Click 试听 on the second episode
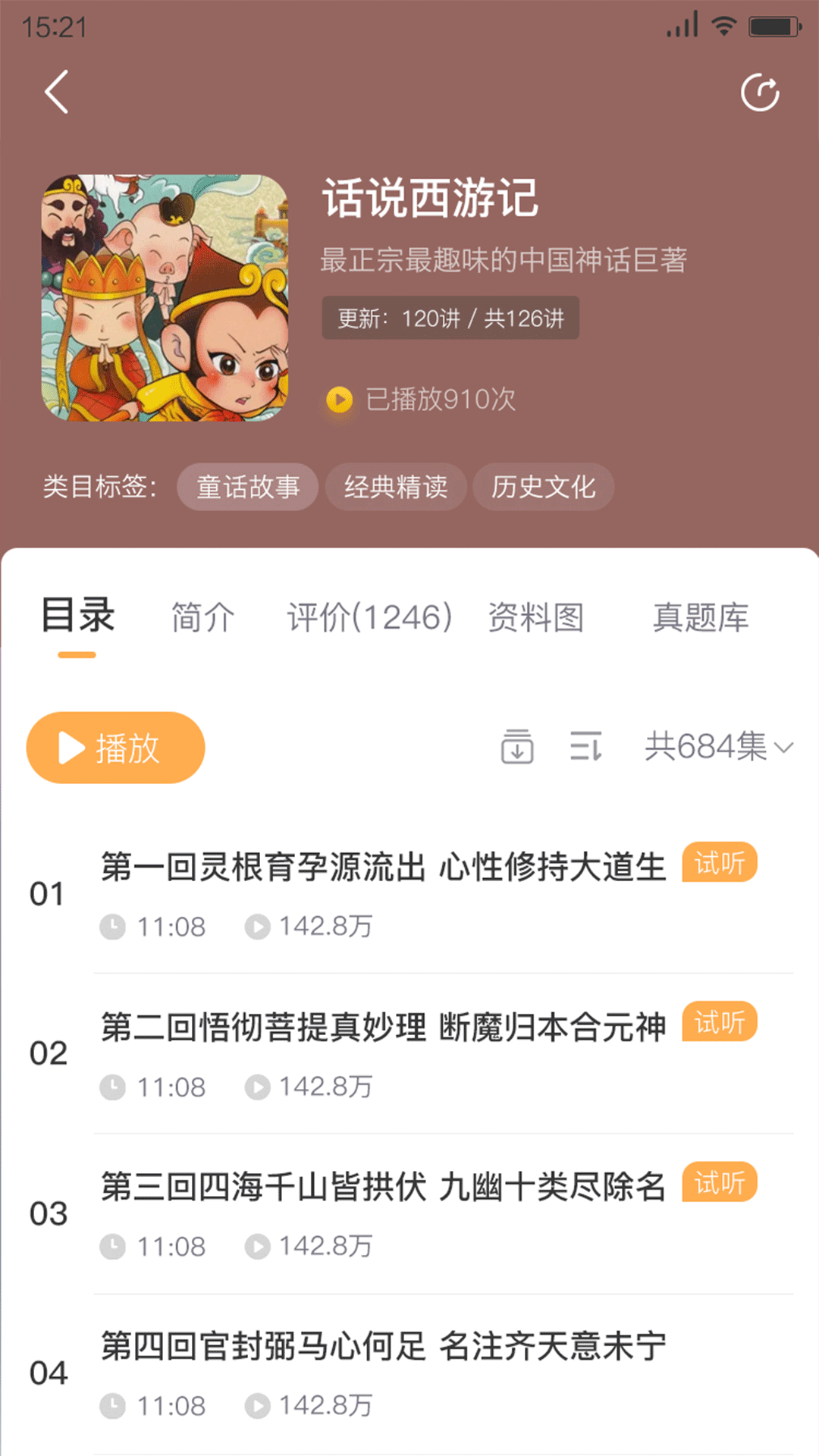819x1456 pixels. click(x=718, y=1022)
